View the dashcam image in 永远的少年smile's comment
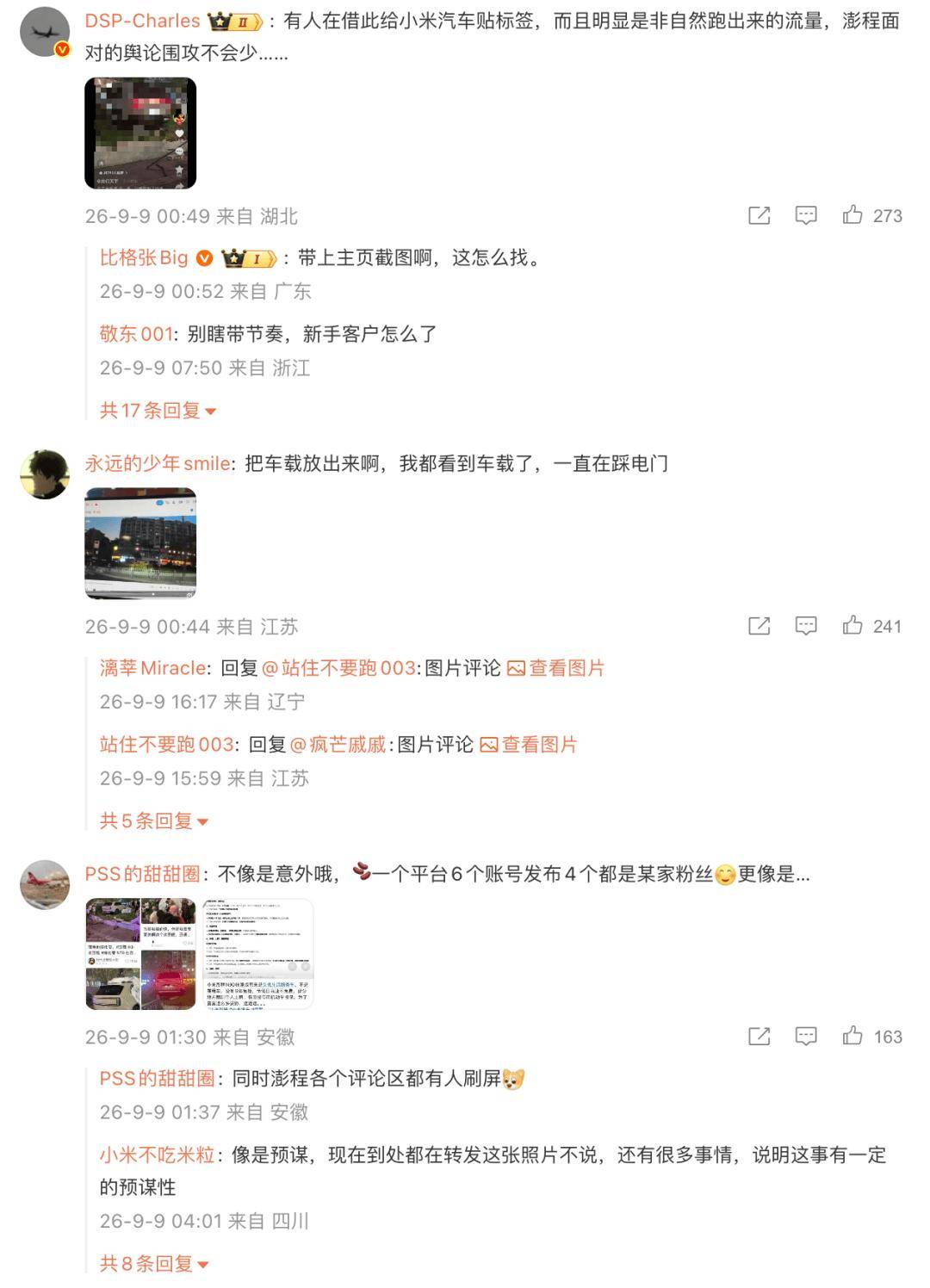The image size is (930, 1288). (140, 543)
